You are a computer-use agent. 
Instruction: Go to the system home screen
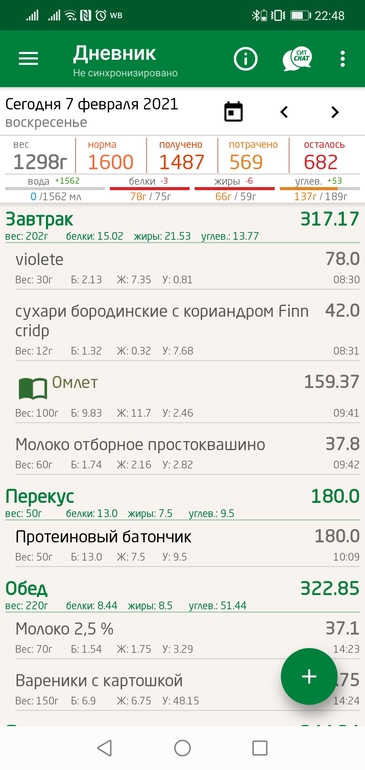[x=182, y=747]
